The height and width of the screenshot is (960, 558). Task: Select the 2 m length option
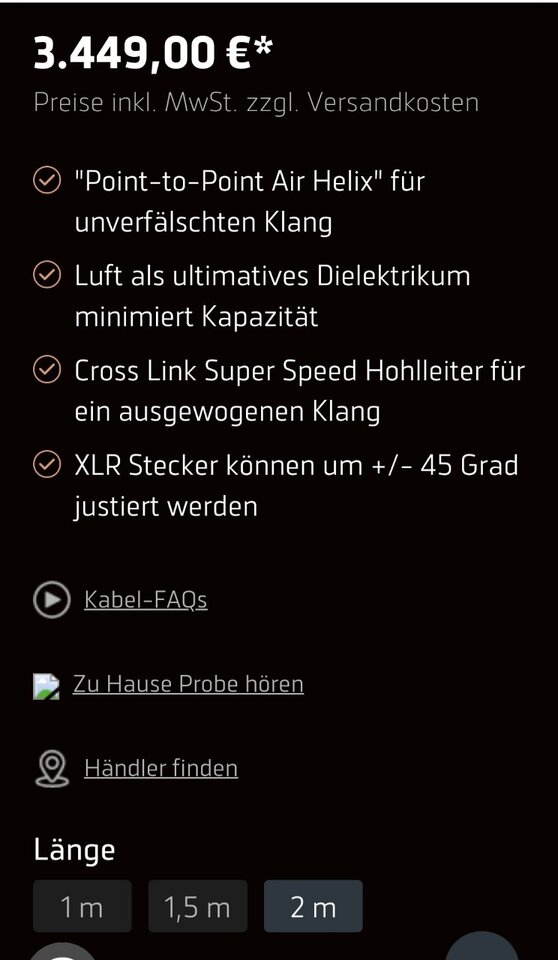coord(313,906)
